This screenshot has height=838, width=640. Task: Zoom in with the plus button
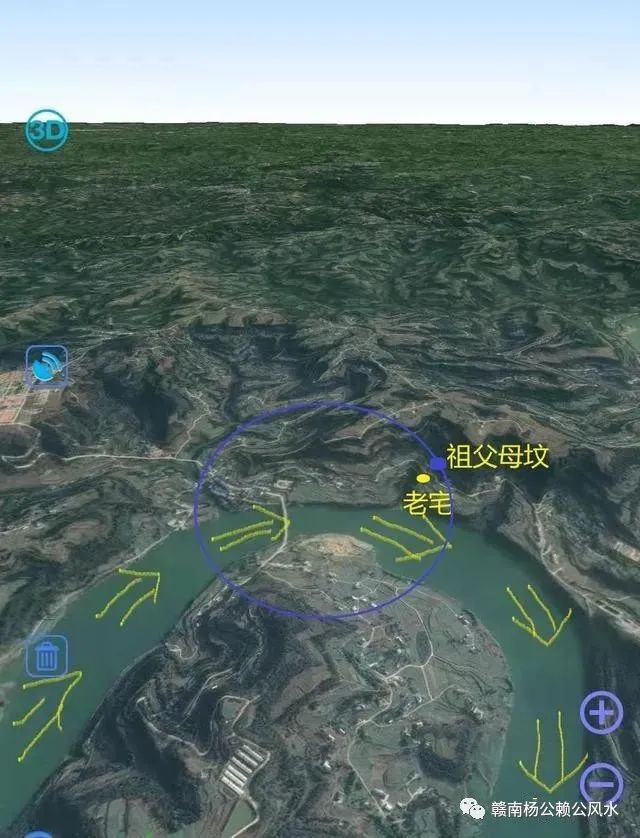(x=601, y=713)
